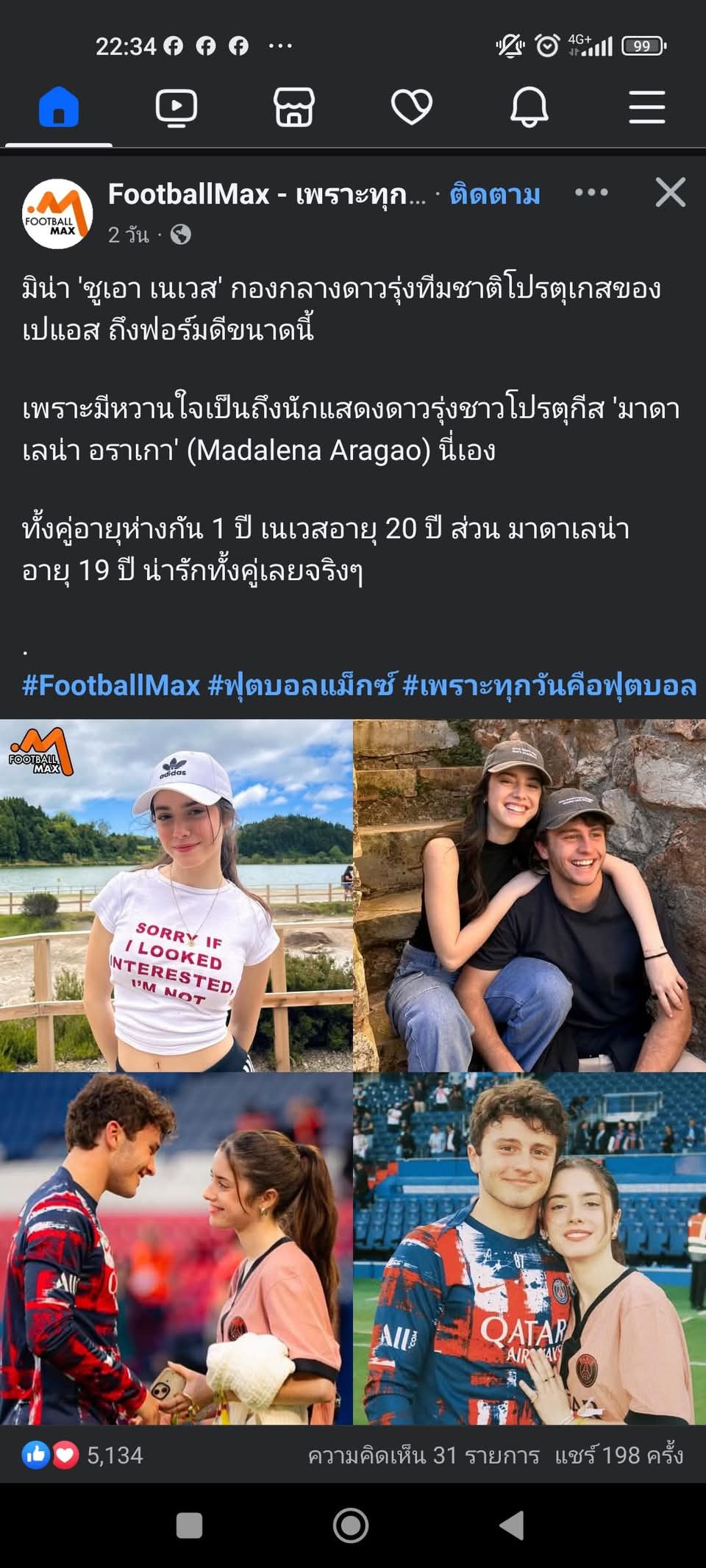Image resolution: width=706 pixels, height=1568 pixels.
Task: Open photo of girl in white adidas cap
Action: coord(176,895)
